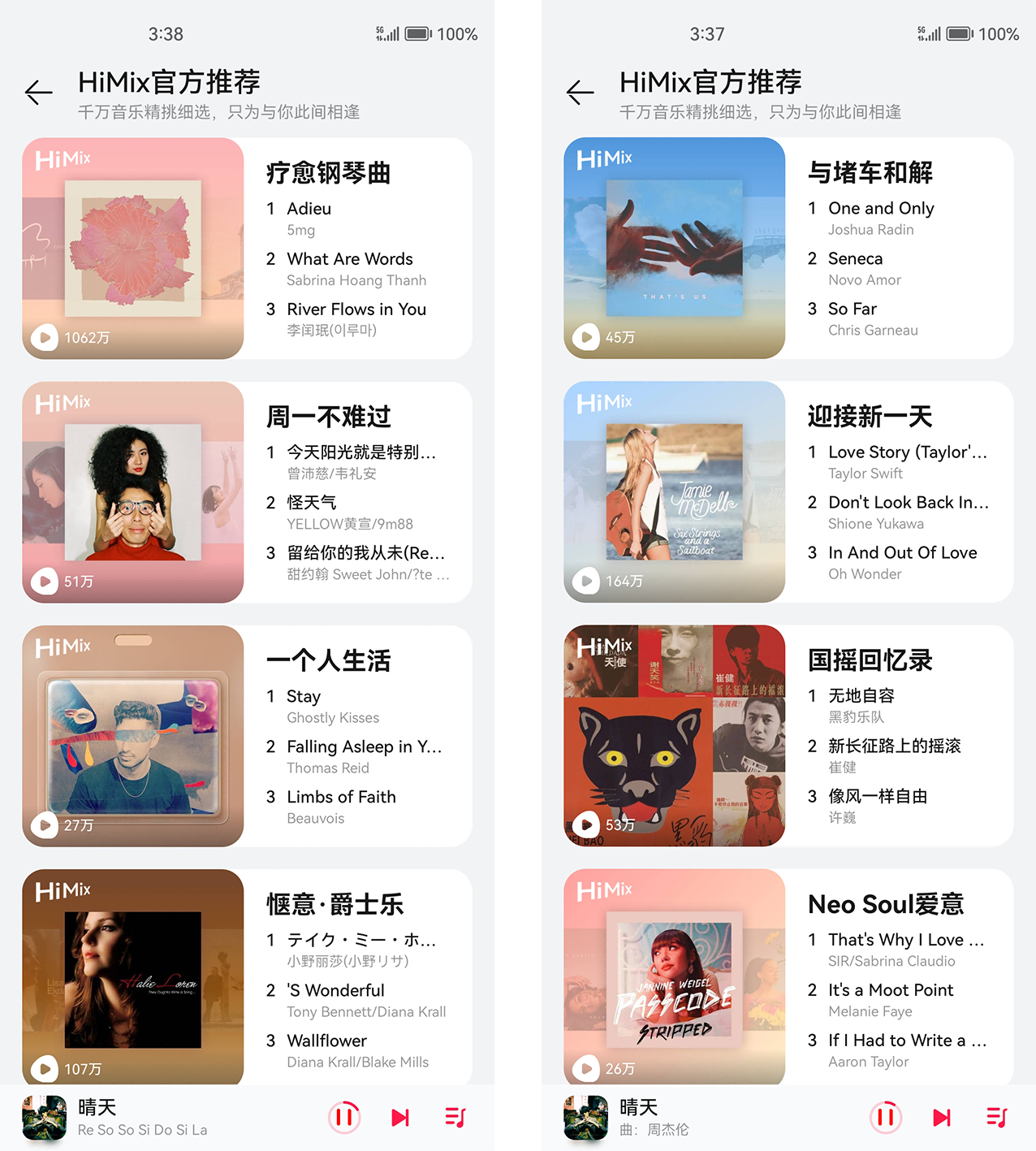The height and width of the screenshot is (1151, 1036).
Task: Start playing the 53万 plays playlist
Action: (585, 824)
